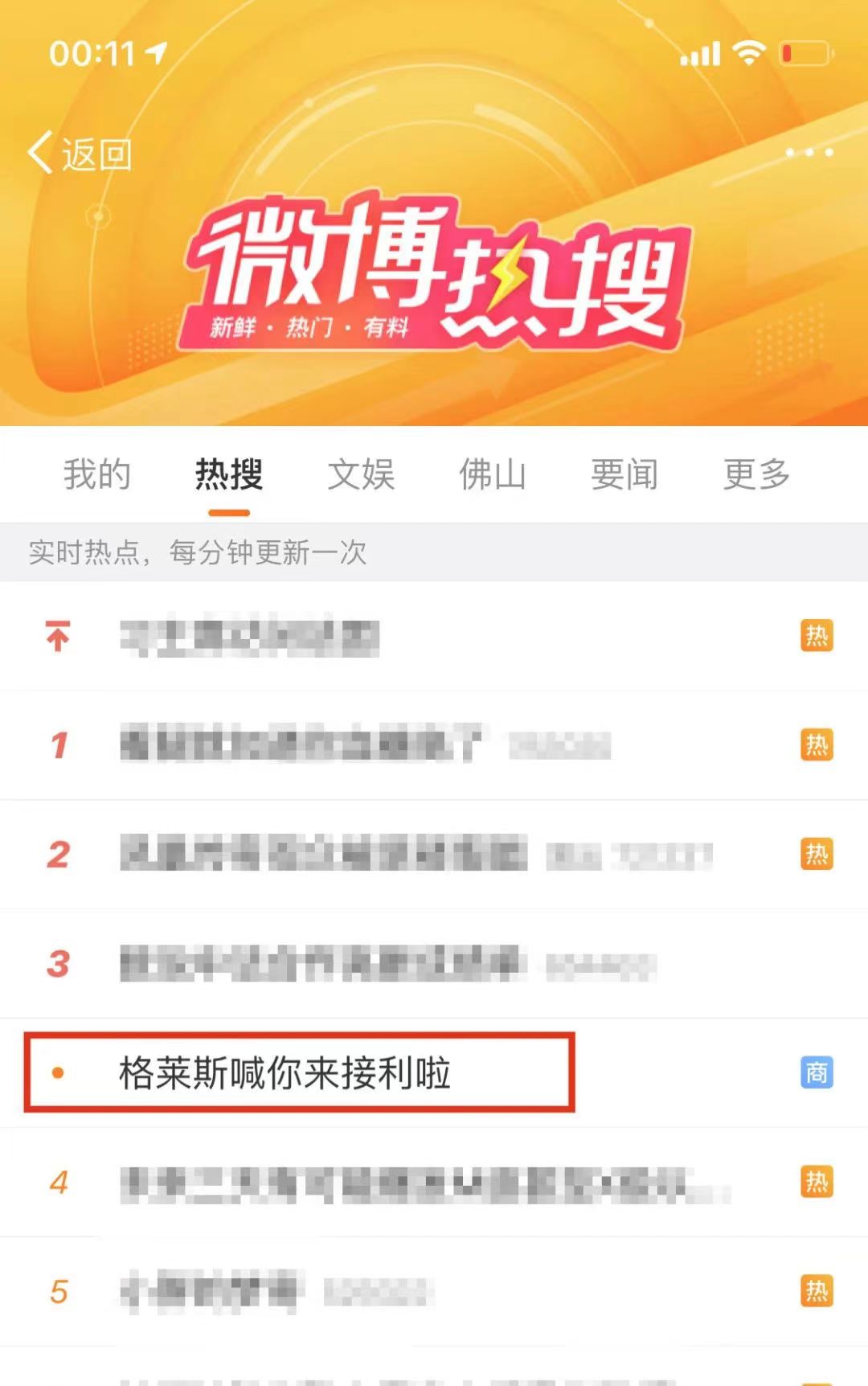Open the trending topic ranked 1
This screenshot has height=1386, width=868.
tap(302, 744)
